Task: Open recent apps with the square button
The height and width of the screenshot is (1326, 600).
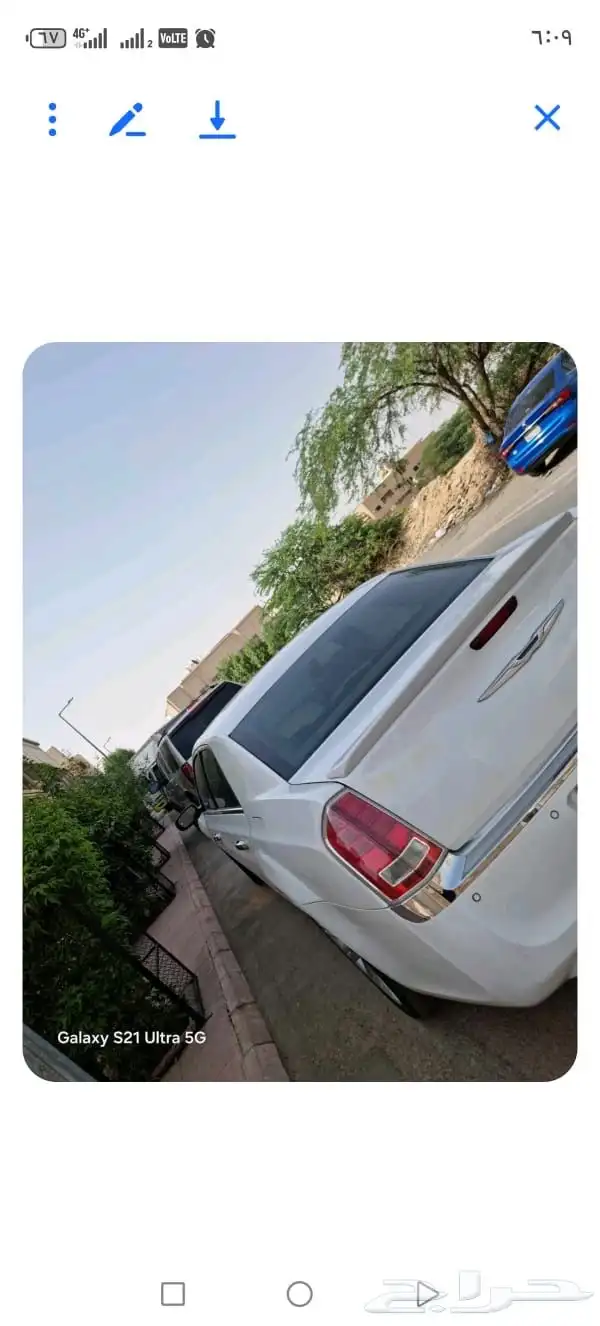Action: [173, 1294]
